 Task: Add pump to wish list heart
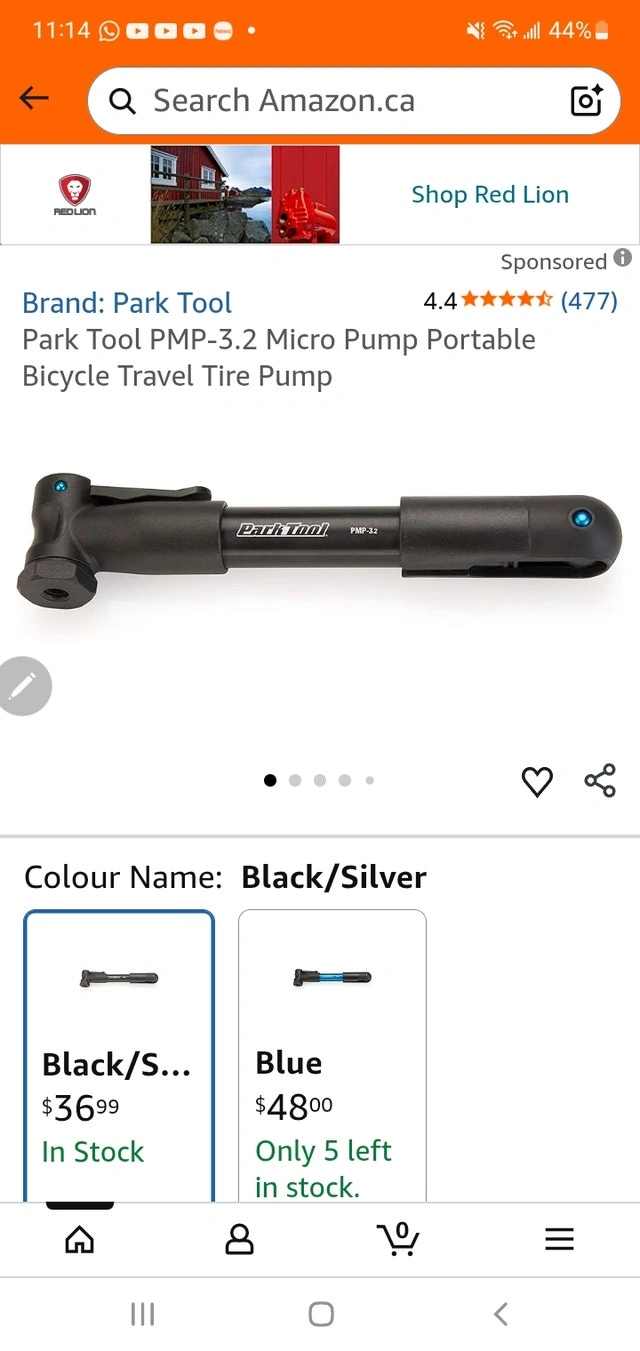pos(537,782)
